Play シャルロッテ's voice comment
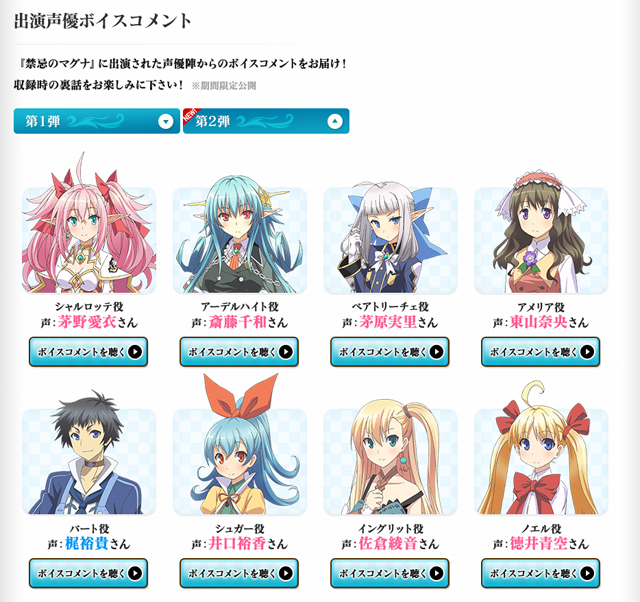This screenshot has width=640, height=602. pyautogui.click(x=89, y=352)
